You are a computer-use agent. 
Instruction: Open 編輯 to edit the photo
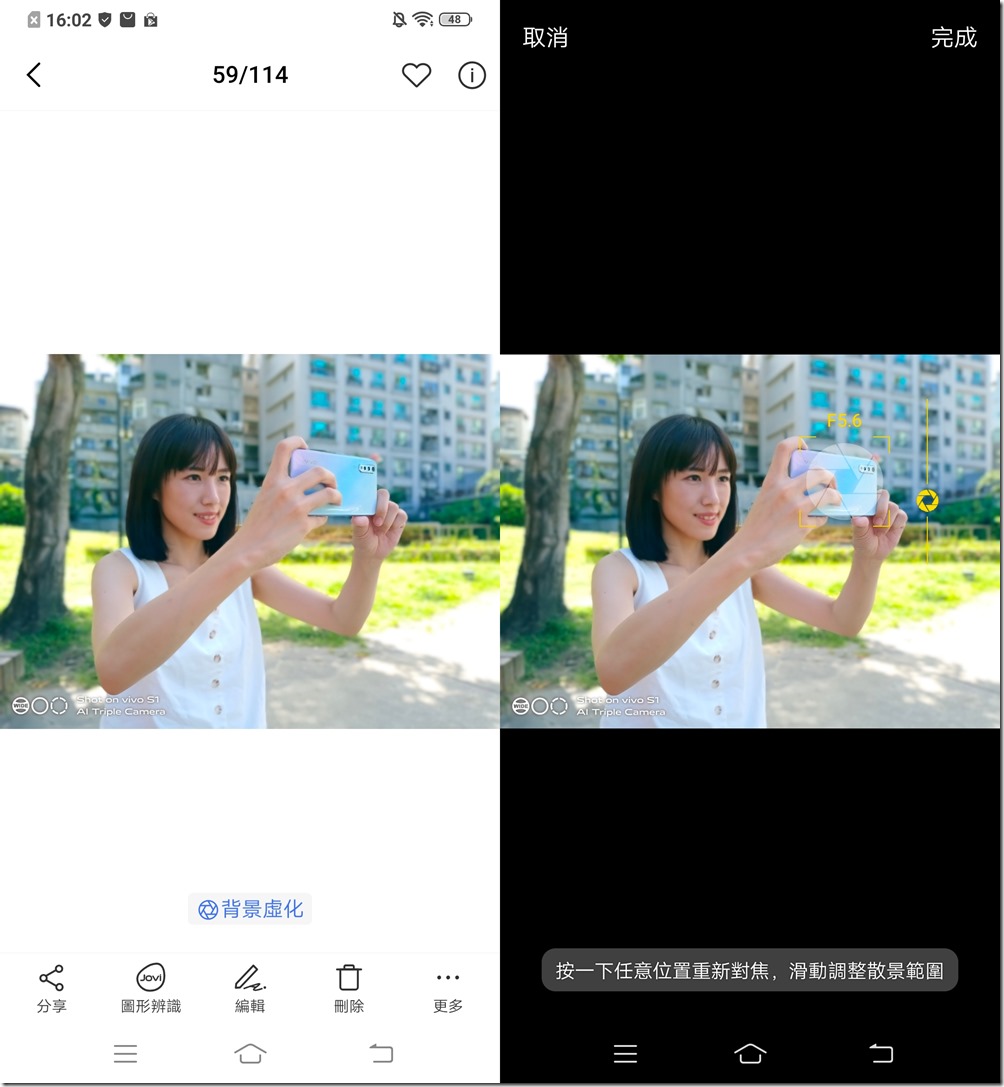coord(249,989)
